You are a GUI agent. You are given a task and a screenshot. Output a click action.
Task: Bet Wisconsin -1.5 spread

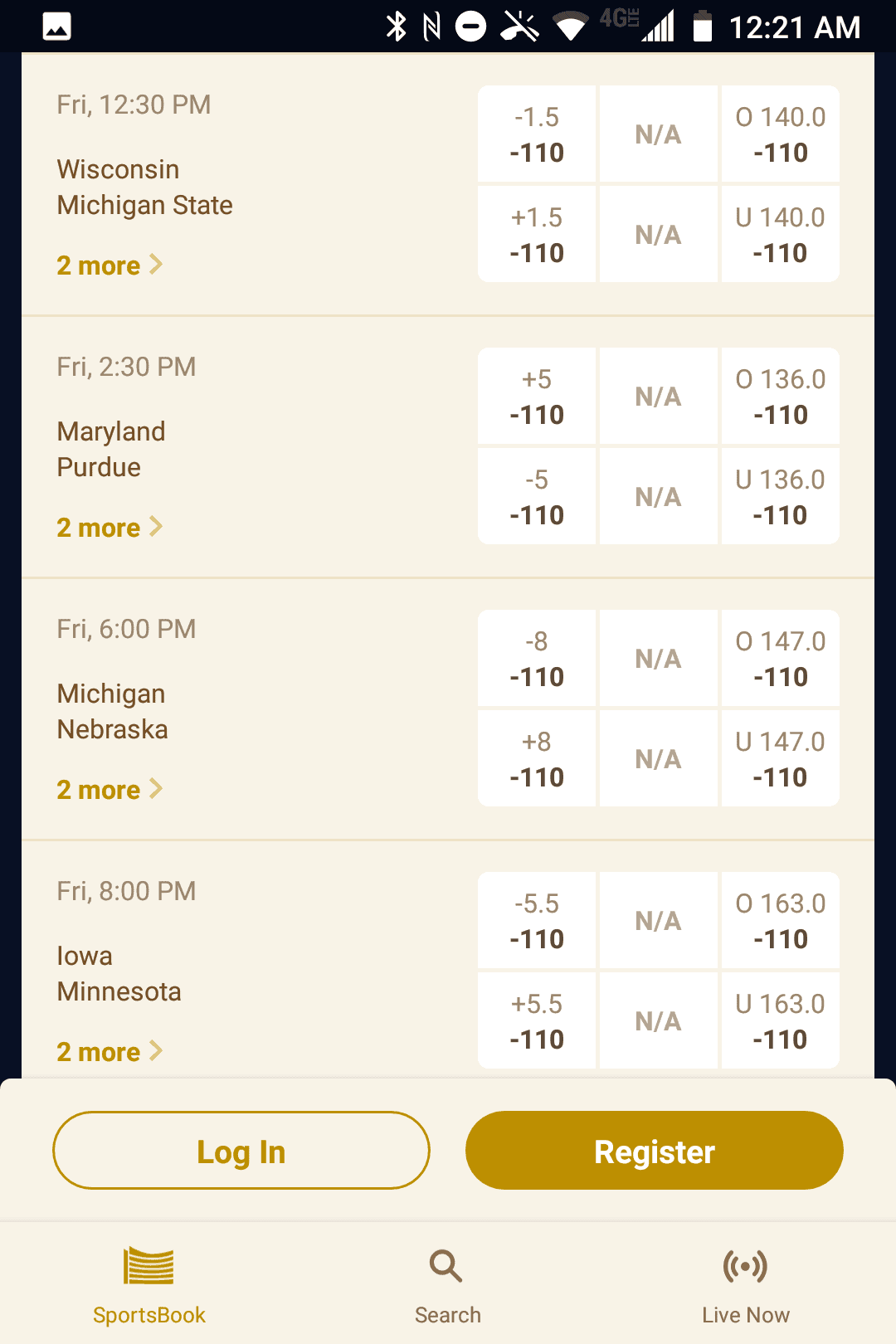537,134
